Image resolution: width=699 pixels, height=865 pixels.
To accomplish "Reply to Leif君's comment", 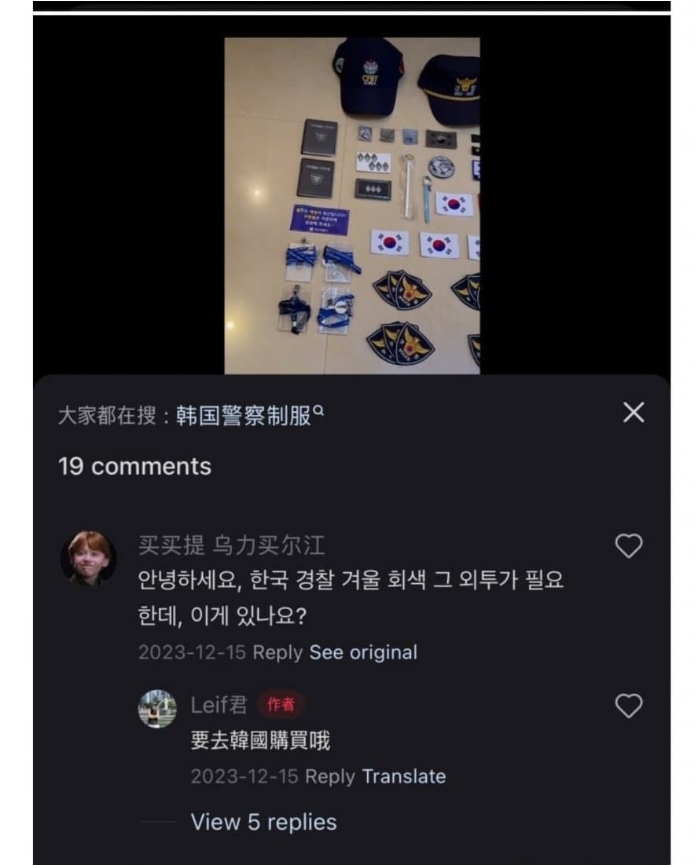I will click(330, 776).
